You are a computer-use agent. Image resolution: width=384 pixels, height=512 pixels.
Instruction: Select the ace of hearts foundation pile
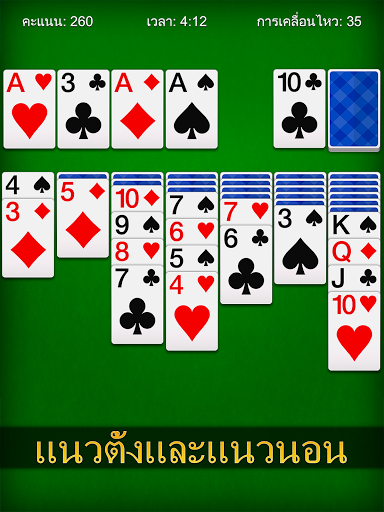[x=29, y=109]
